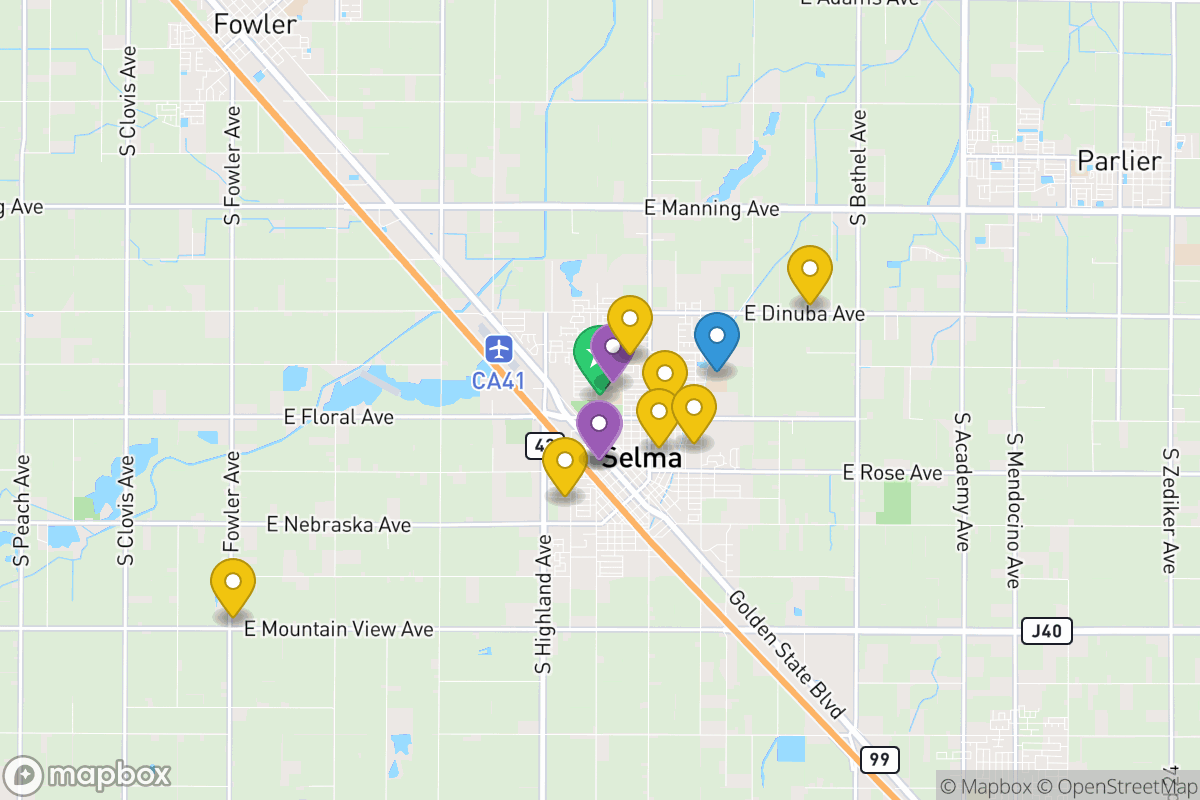Select the purple pin overlapping the green pin
Screen dimensions: 1200x800
(612, 349)
